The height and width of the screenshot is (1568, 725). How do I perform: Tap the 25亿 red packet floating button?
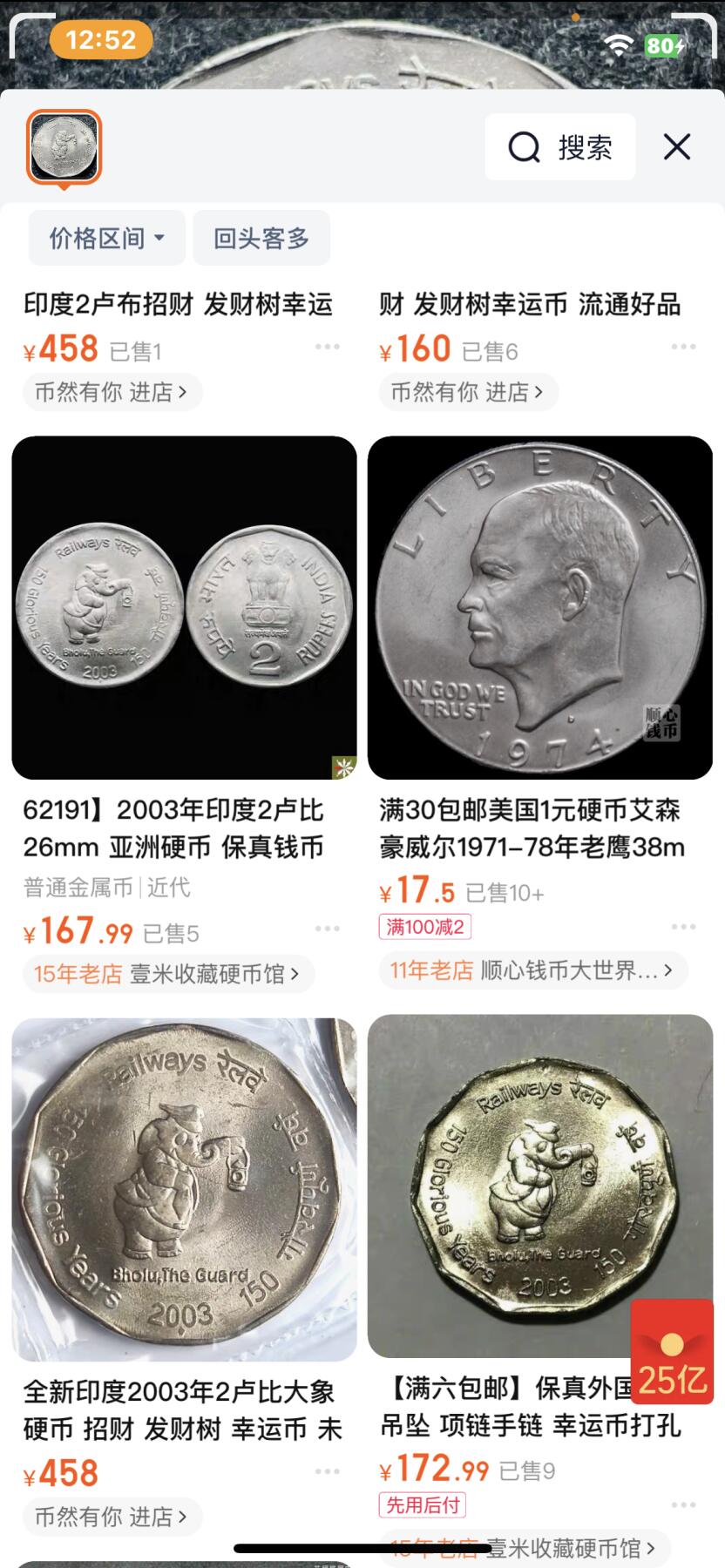point(672,1351)
